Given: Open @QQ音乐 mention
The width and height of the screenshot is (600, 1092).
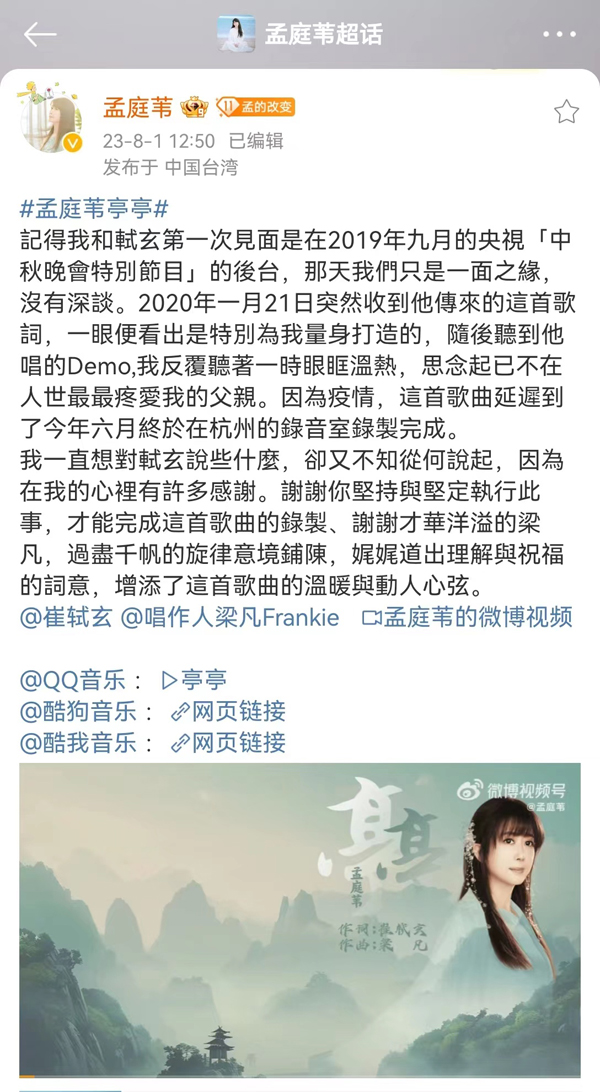Looking at the screenshot, I should [73, 681].
